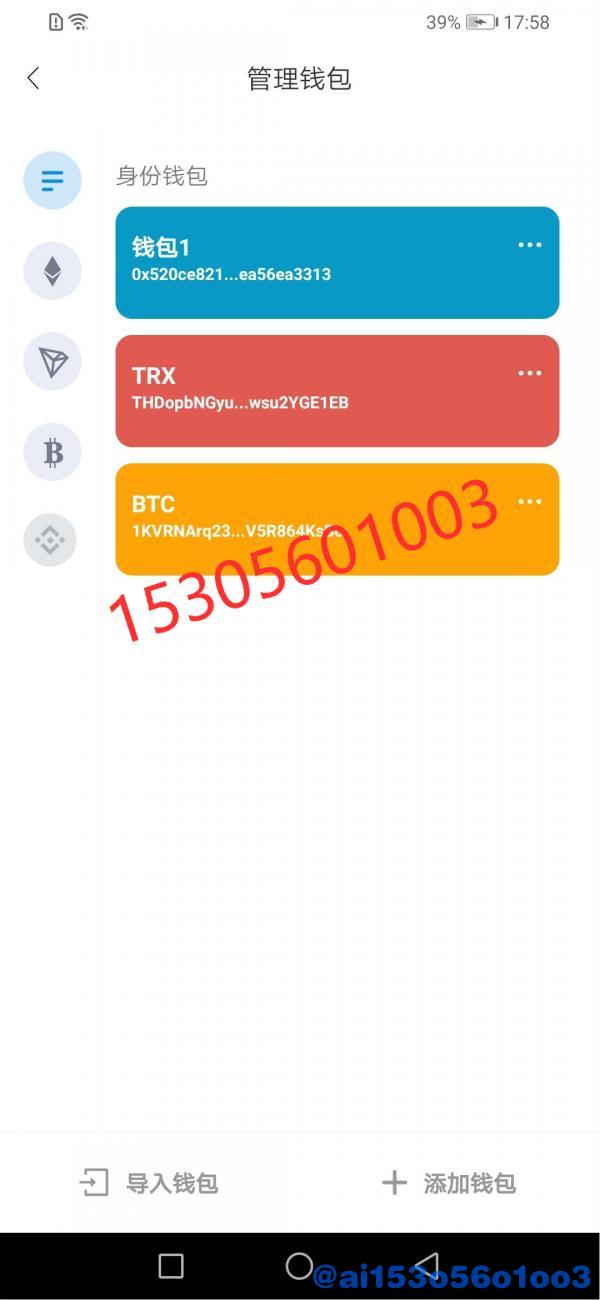This screenshot has width=600, height=1300.
Task: Select the all-wallets list icon in sidebar
Action: click(x=52, y=180)
